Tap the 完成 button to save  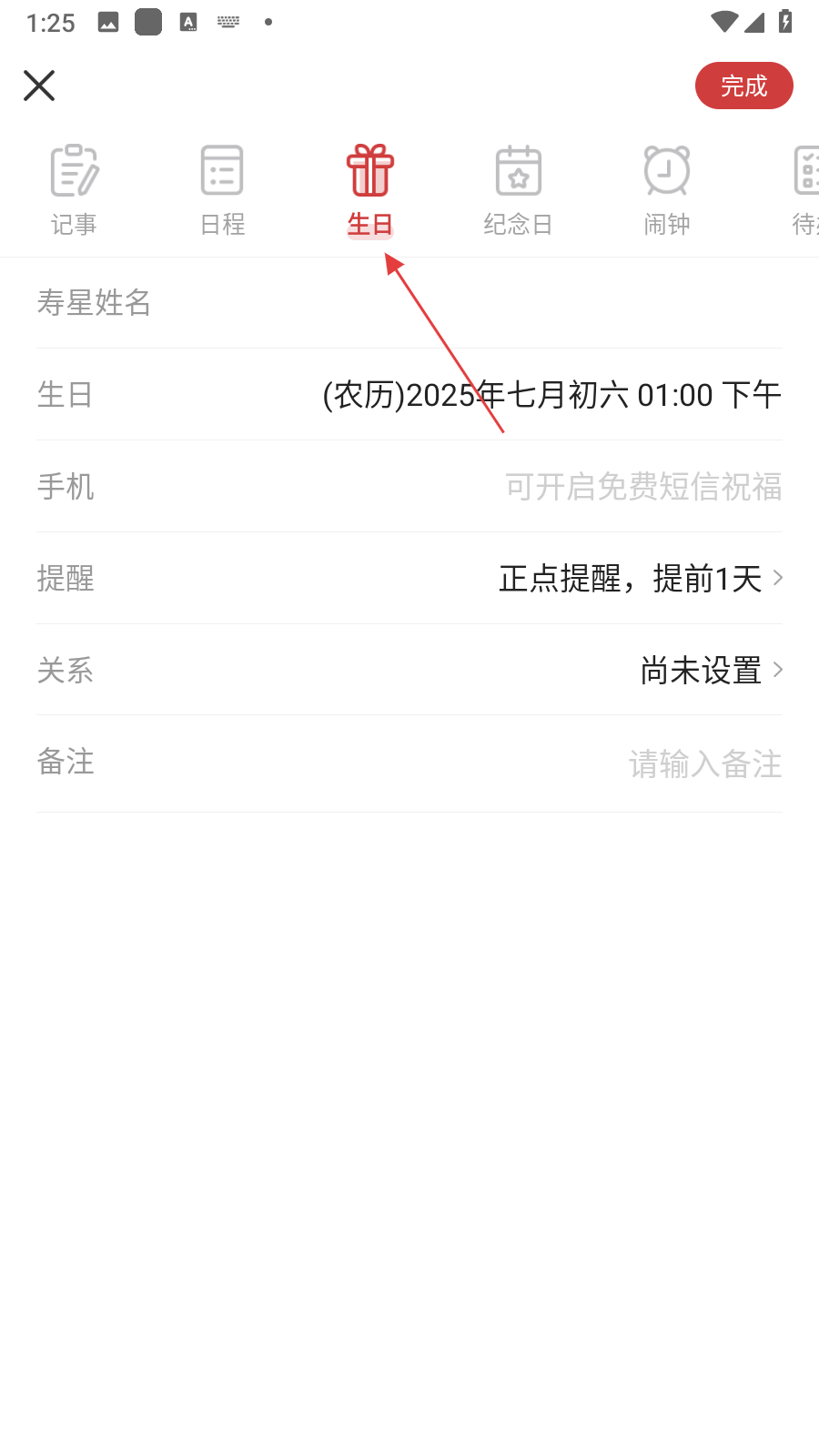743,86
